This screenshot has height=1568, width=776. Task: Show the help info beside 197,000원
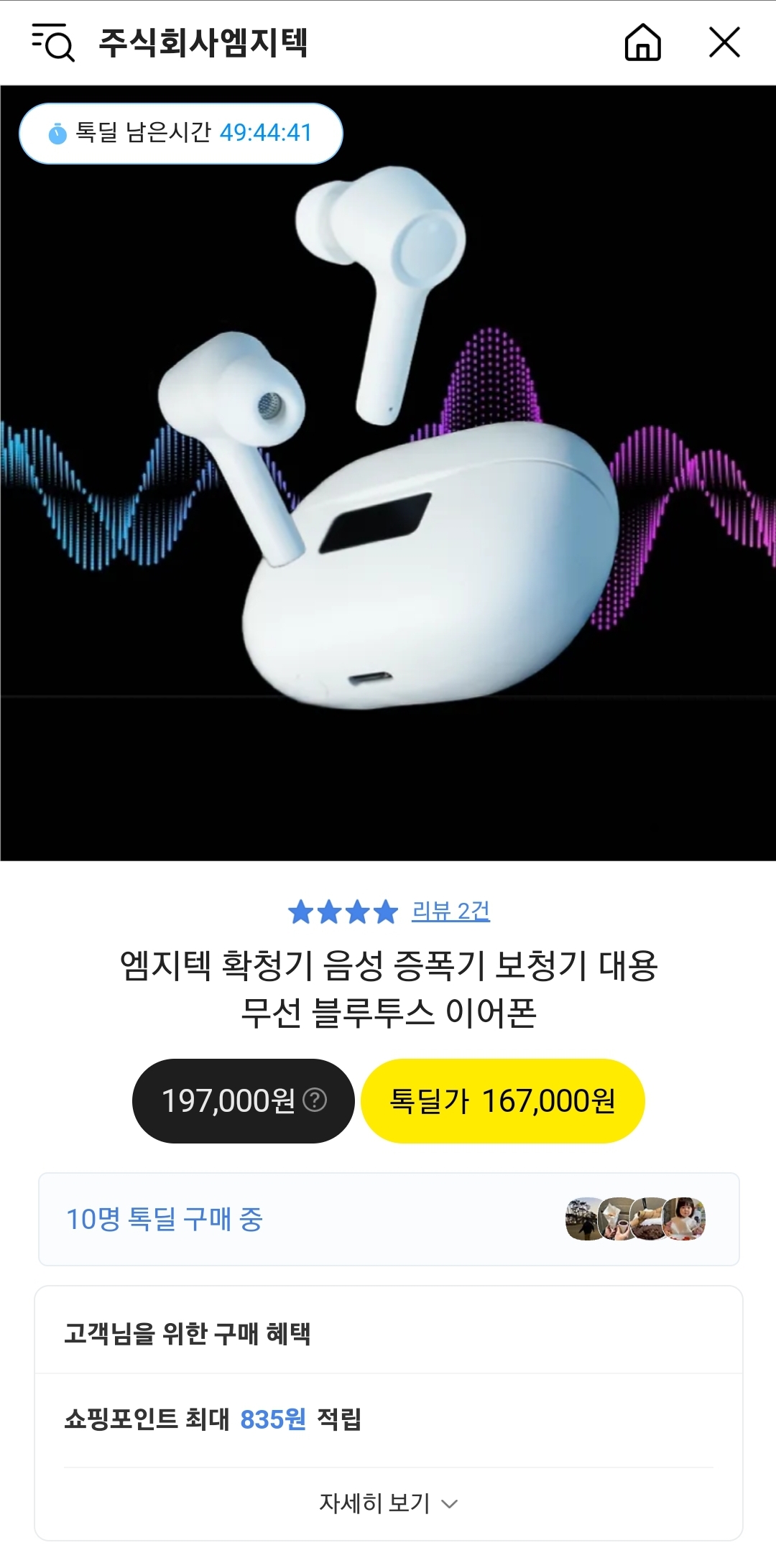point(315,1100)
